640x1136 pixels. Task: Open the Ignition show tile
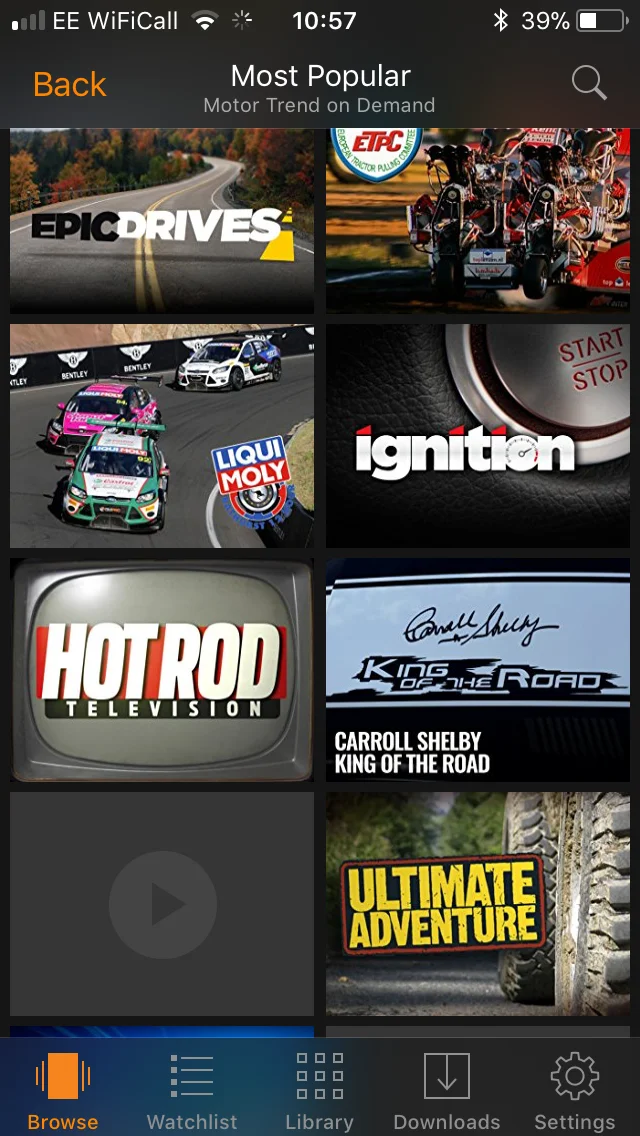click(478, 435)
